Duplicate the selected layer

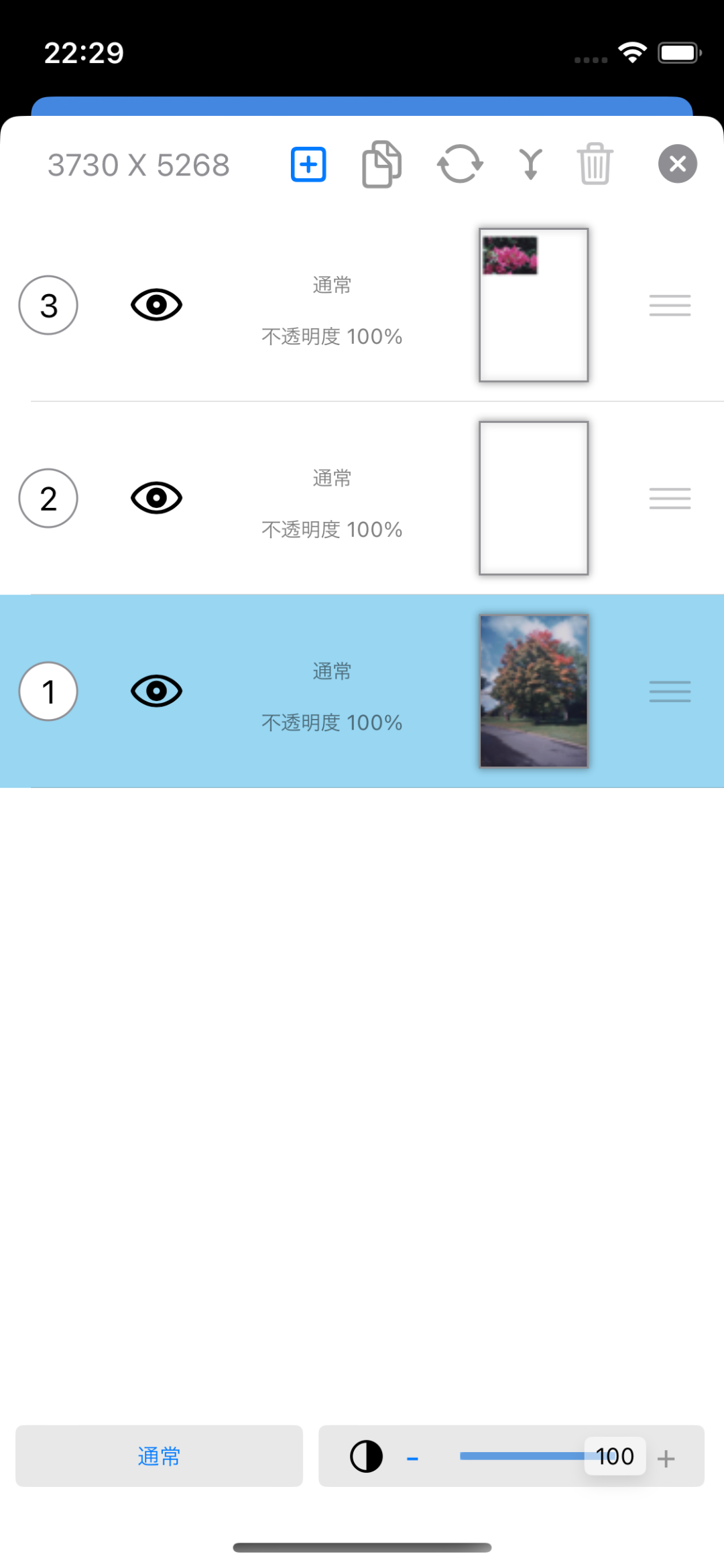pyautogui.click(x=381, y=164)
